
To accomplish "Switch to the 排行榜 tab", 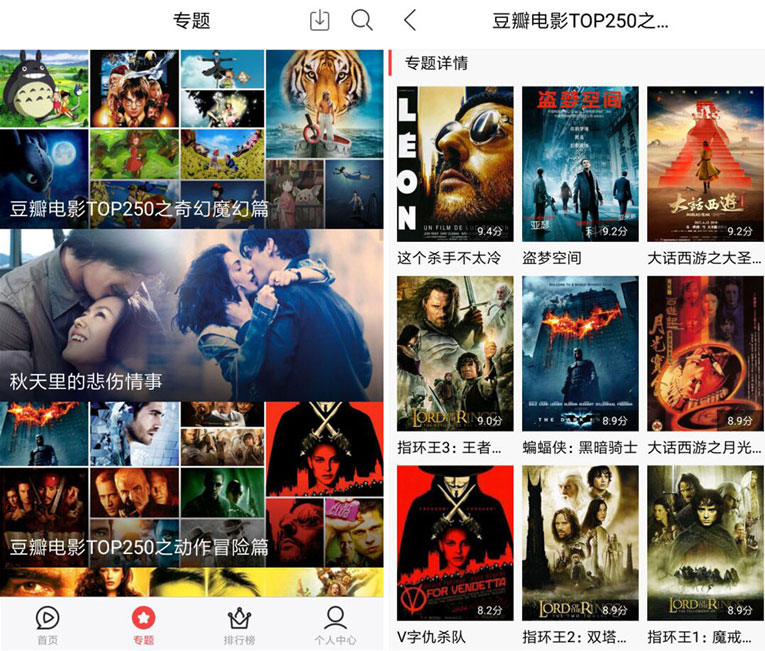I will (239, 625).
